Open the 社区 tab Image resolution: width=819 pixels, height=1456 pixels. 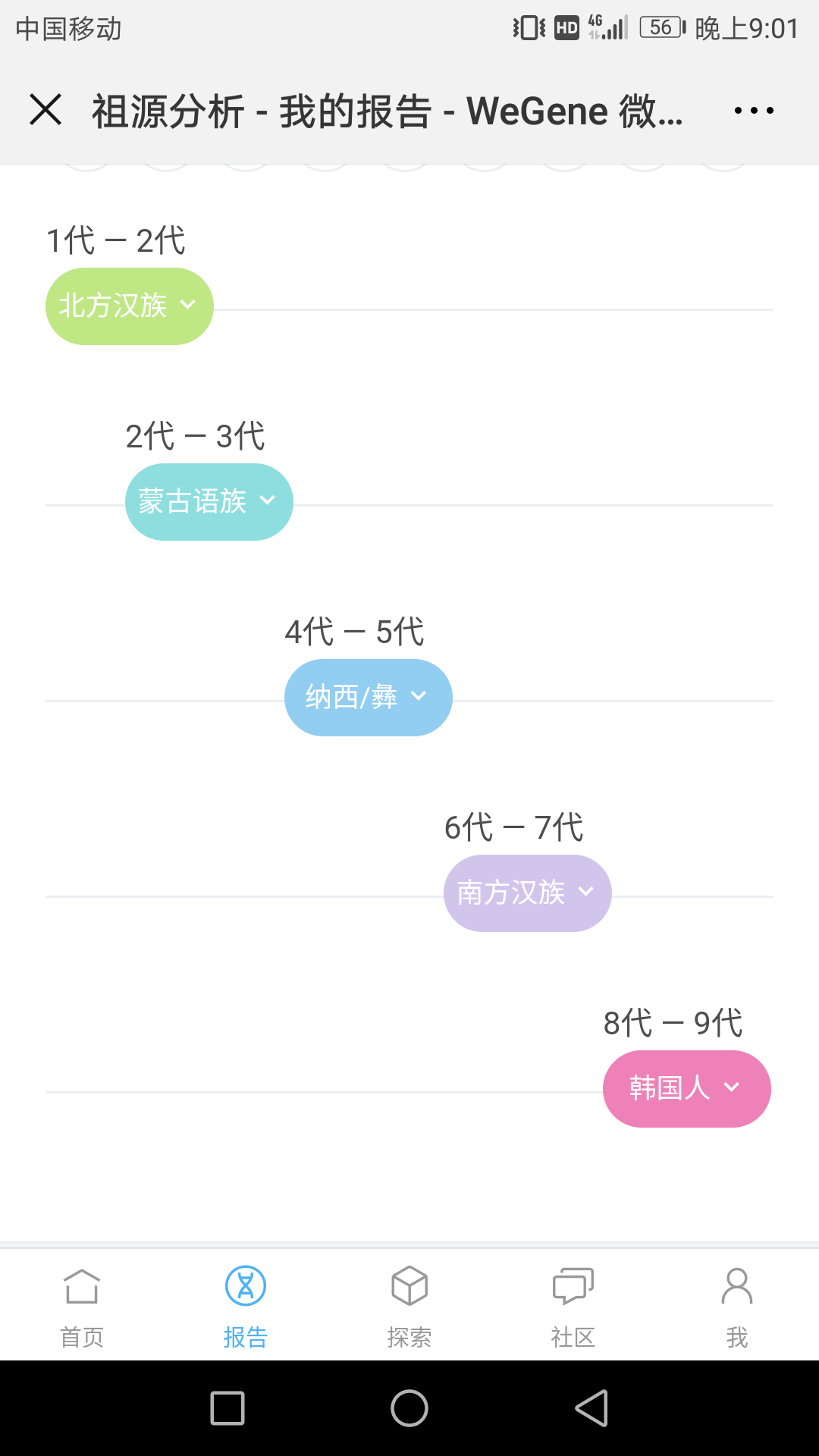tap(573, 1306)
